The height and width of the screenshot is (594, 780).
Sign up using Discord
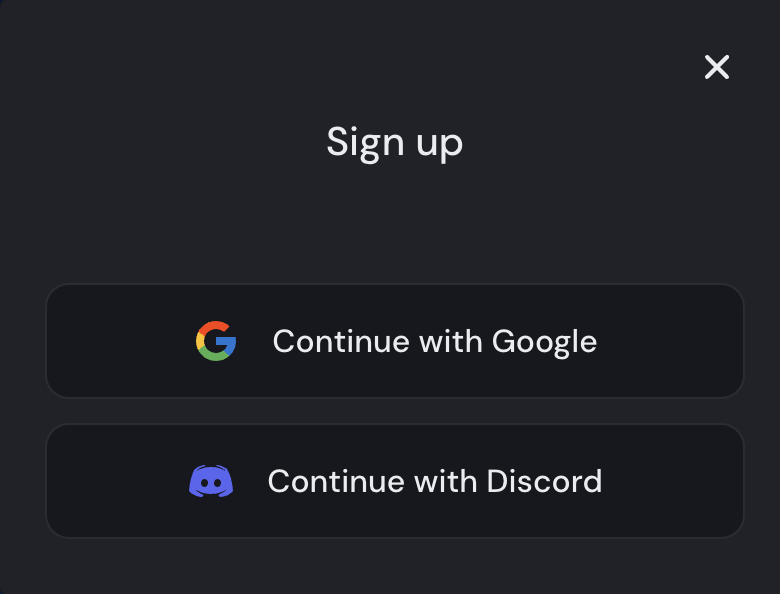coord(395,481)
